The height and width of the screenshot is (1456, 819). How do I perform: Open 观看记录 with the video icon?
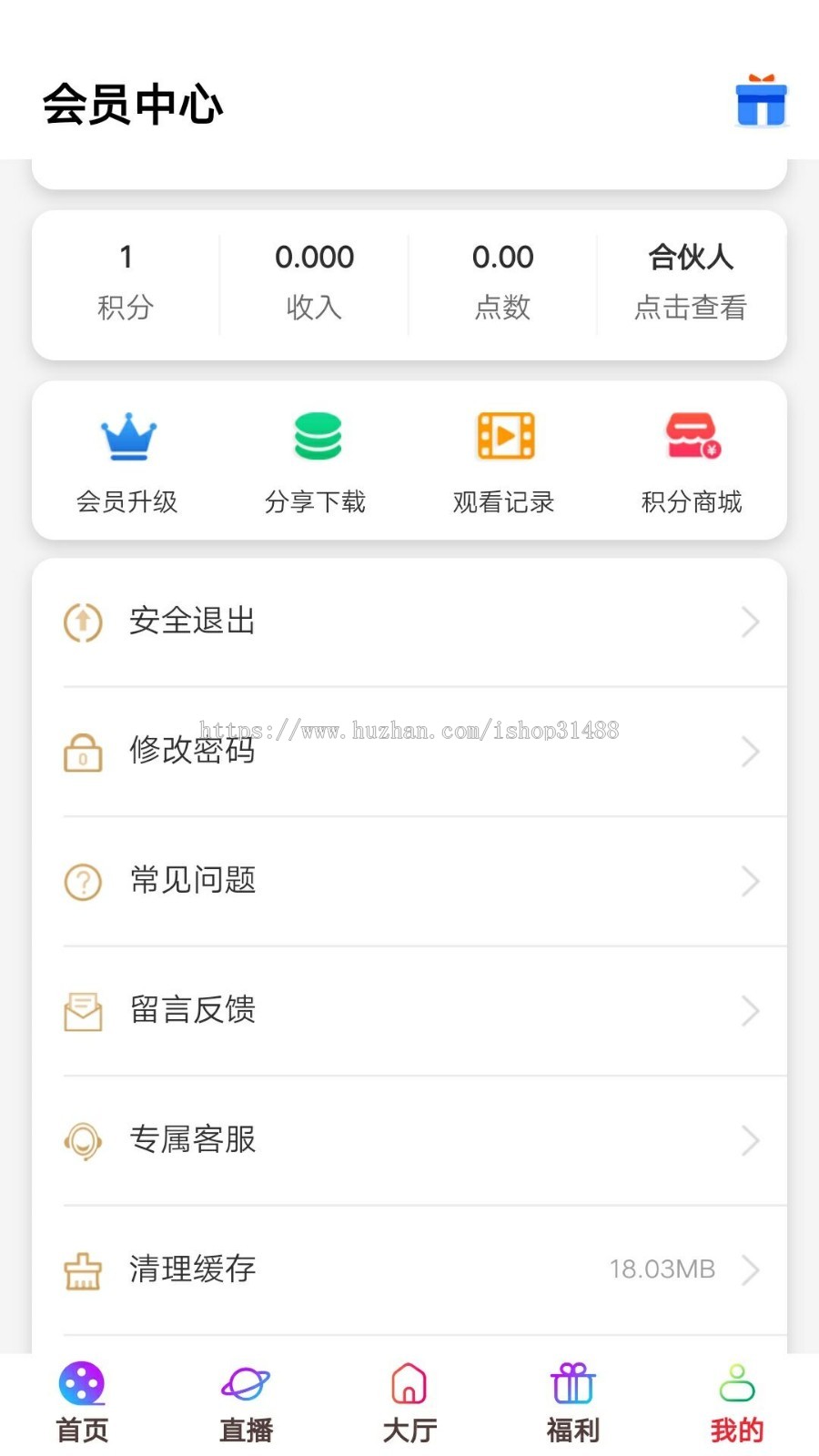pos(504,435)
